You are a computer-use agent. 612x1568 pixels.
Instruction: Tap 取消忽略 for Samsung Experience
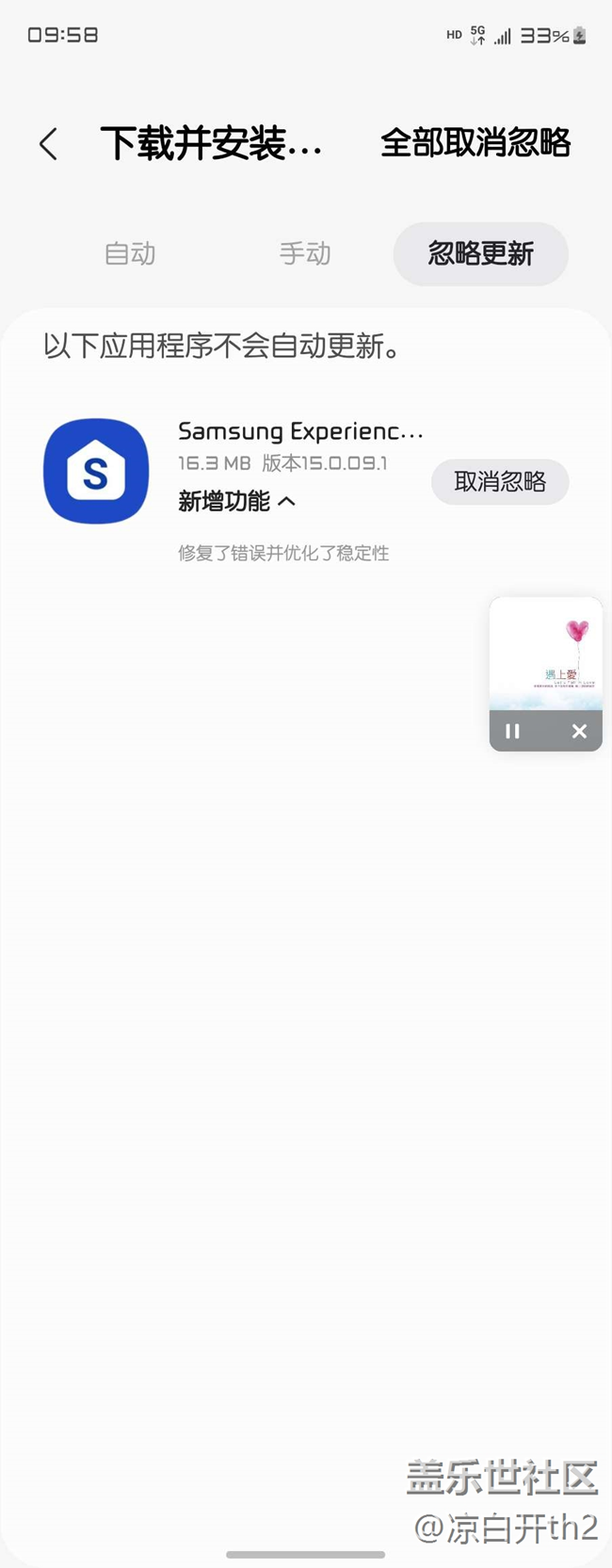tap(500, 482)
